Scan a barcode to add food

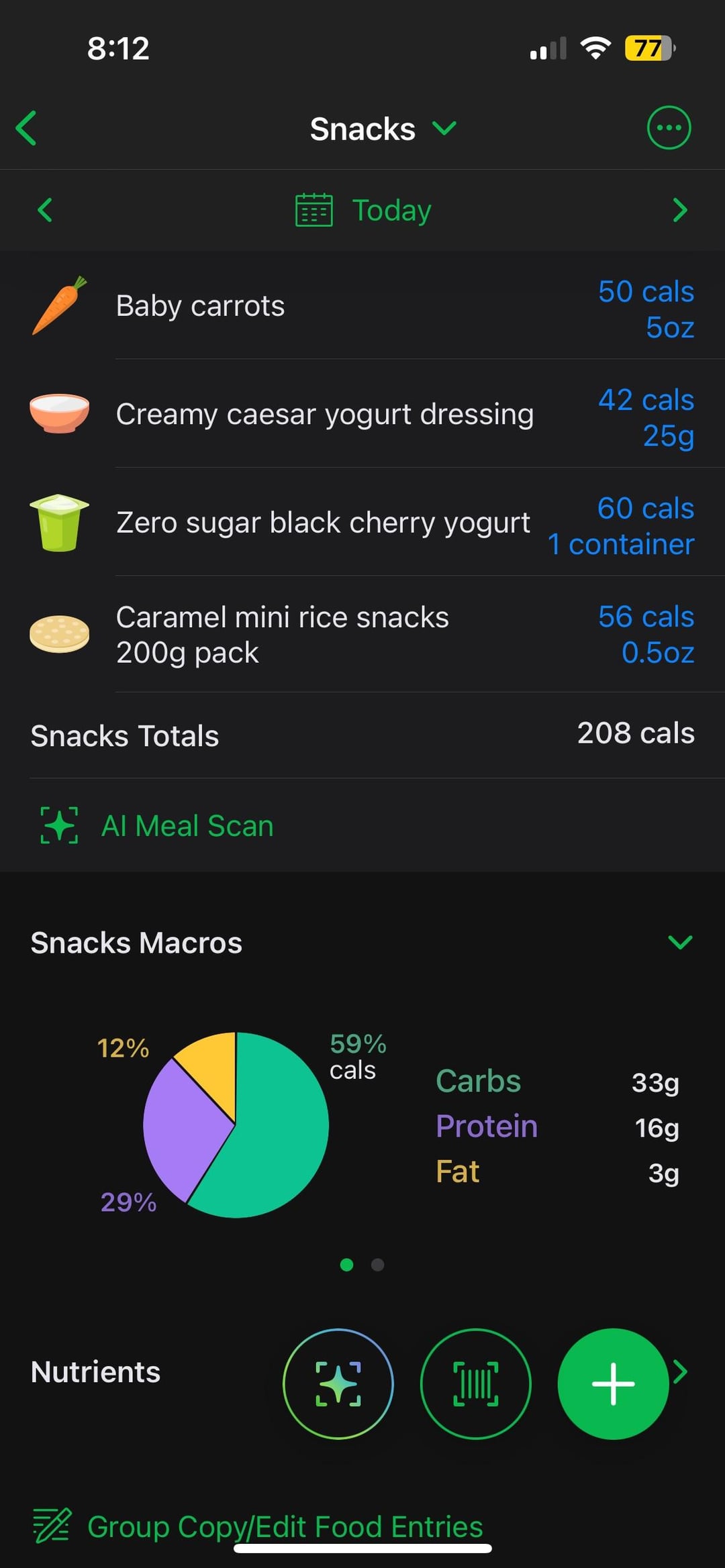pyautogui.click(x=475, y=1383)
